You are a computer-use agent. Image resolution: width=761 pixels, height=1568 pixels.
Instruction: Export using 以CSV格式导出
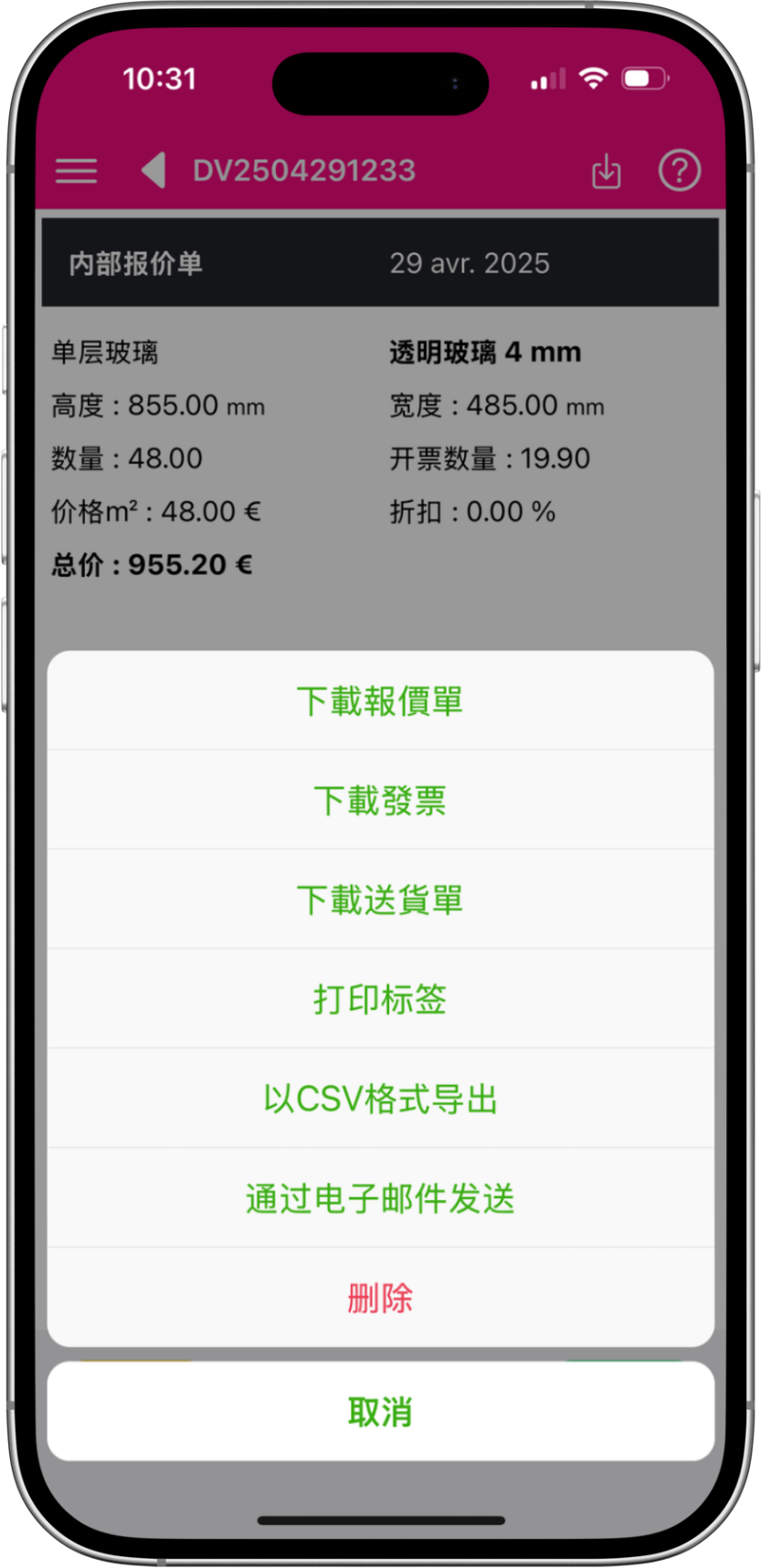point(380,1099)
